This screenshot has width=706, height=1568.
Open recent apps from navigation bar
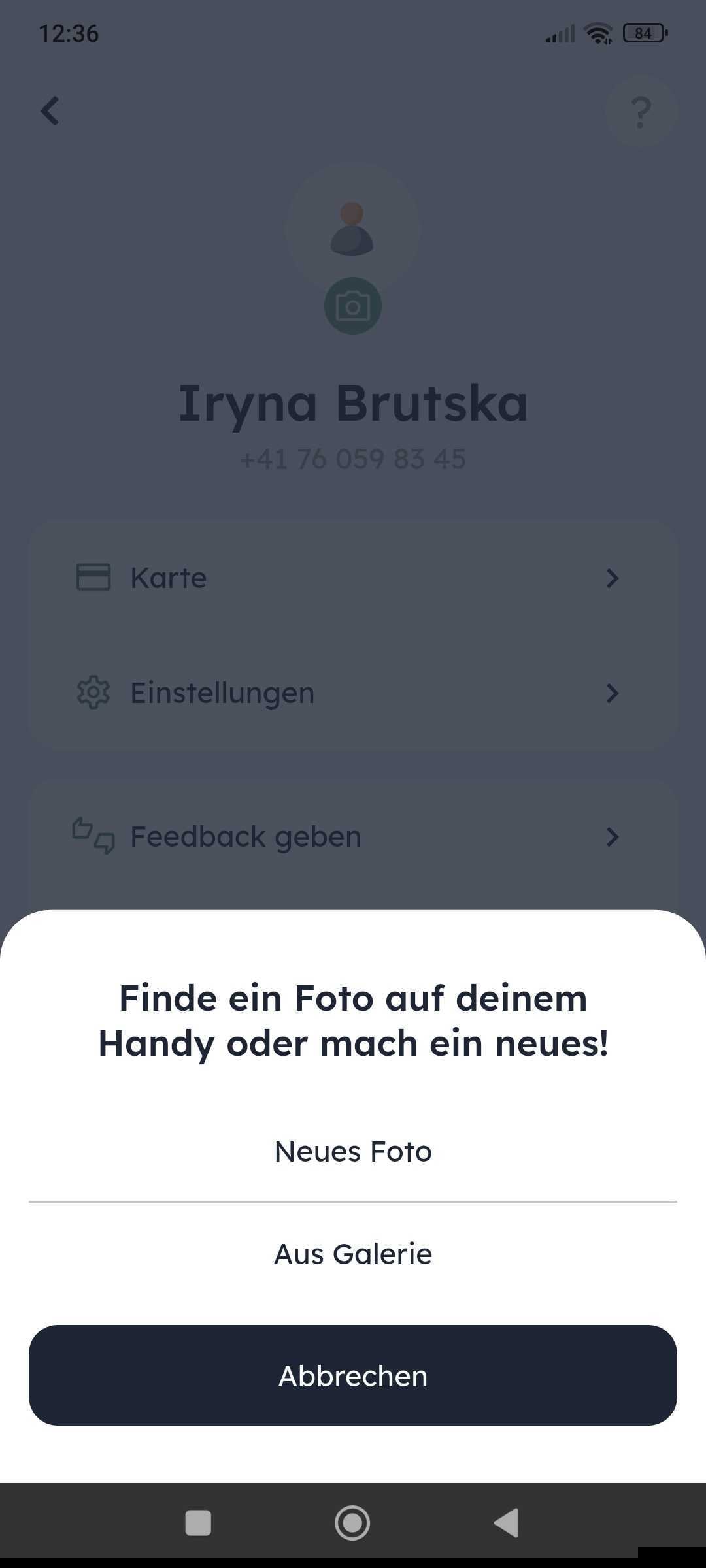[198, 1522]
